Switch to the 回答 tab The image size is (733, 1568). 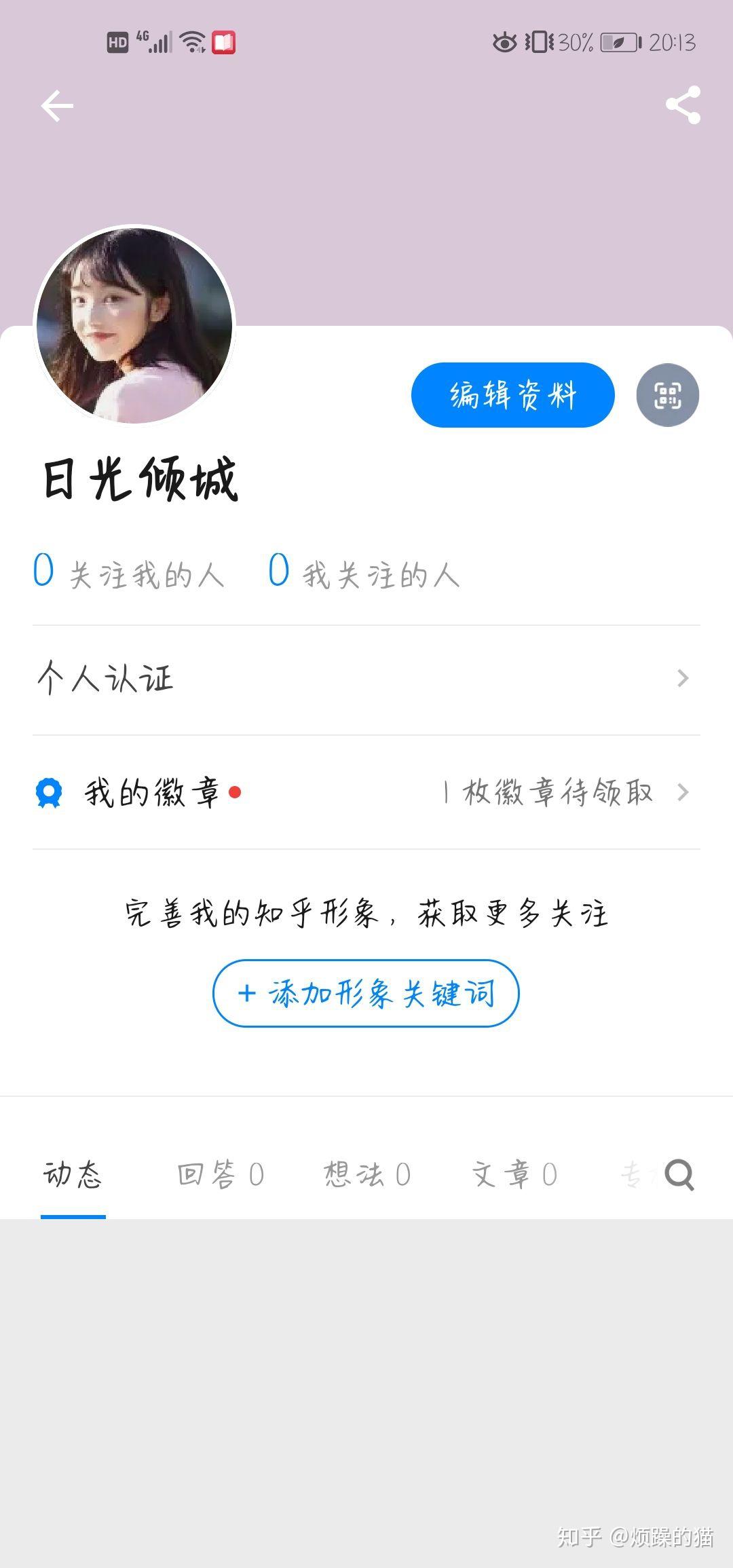[220, 1174]
